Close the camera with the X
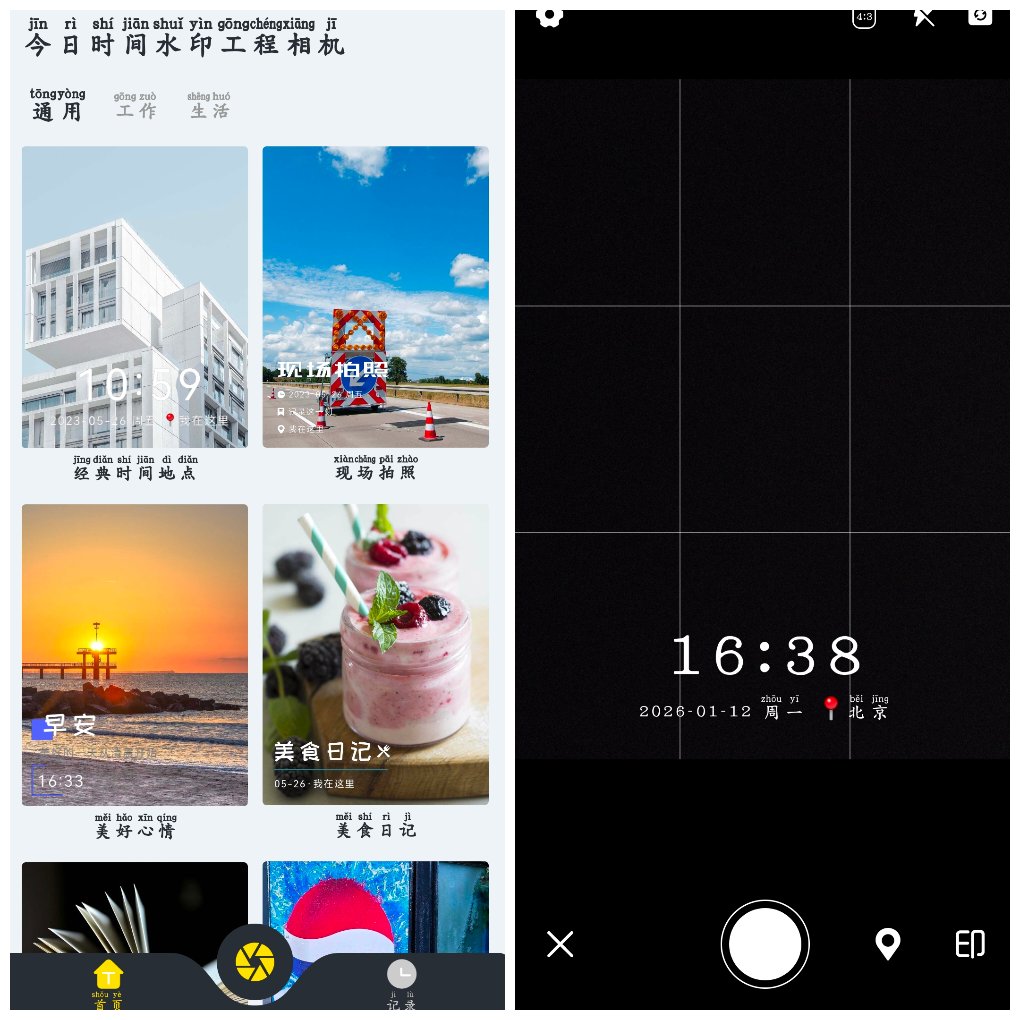The height and width of the screenshot is (1020, 1020). (560, 944)
